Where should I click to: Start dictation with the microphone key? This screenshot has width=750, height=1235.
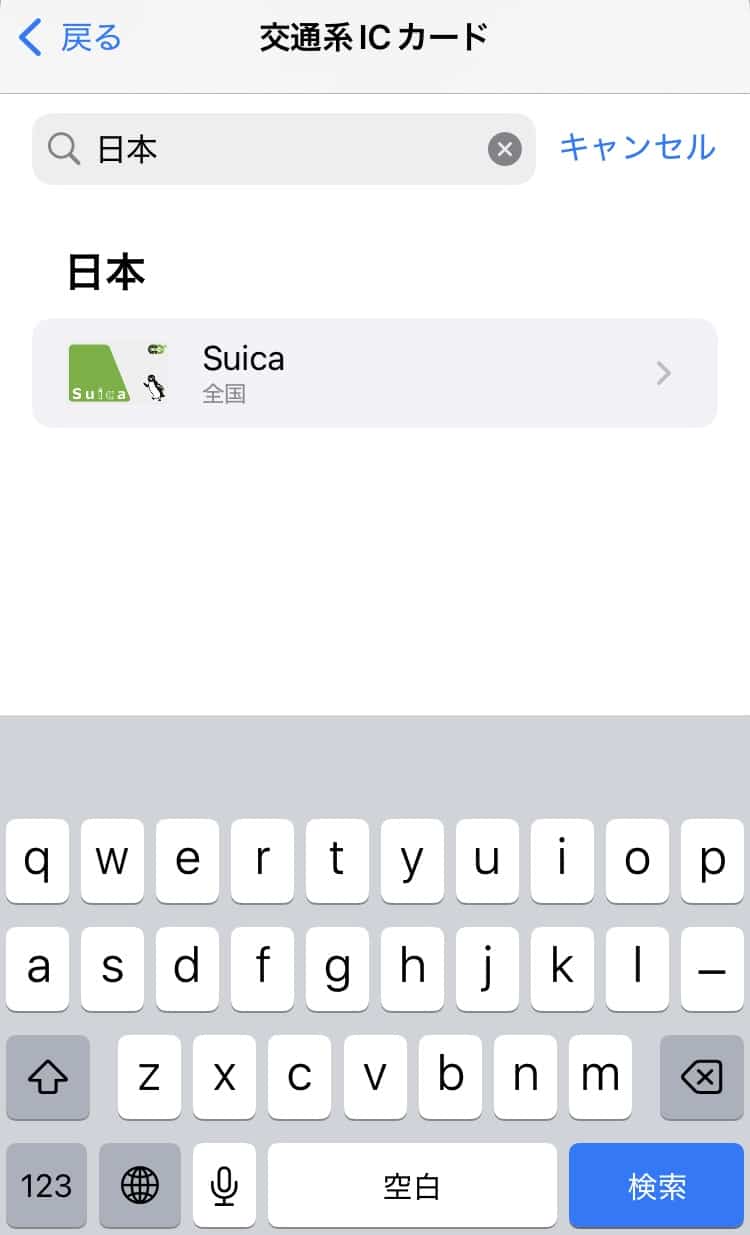click(225, 1186)
